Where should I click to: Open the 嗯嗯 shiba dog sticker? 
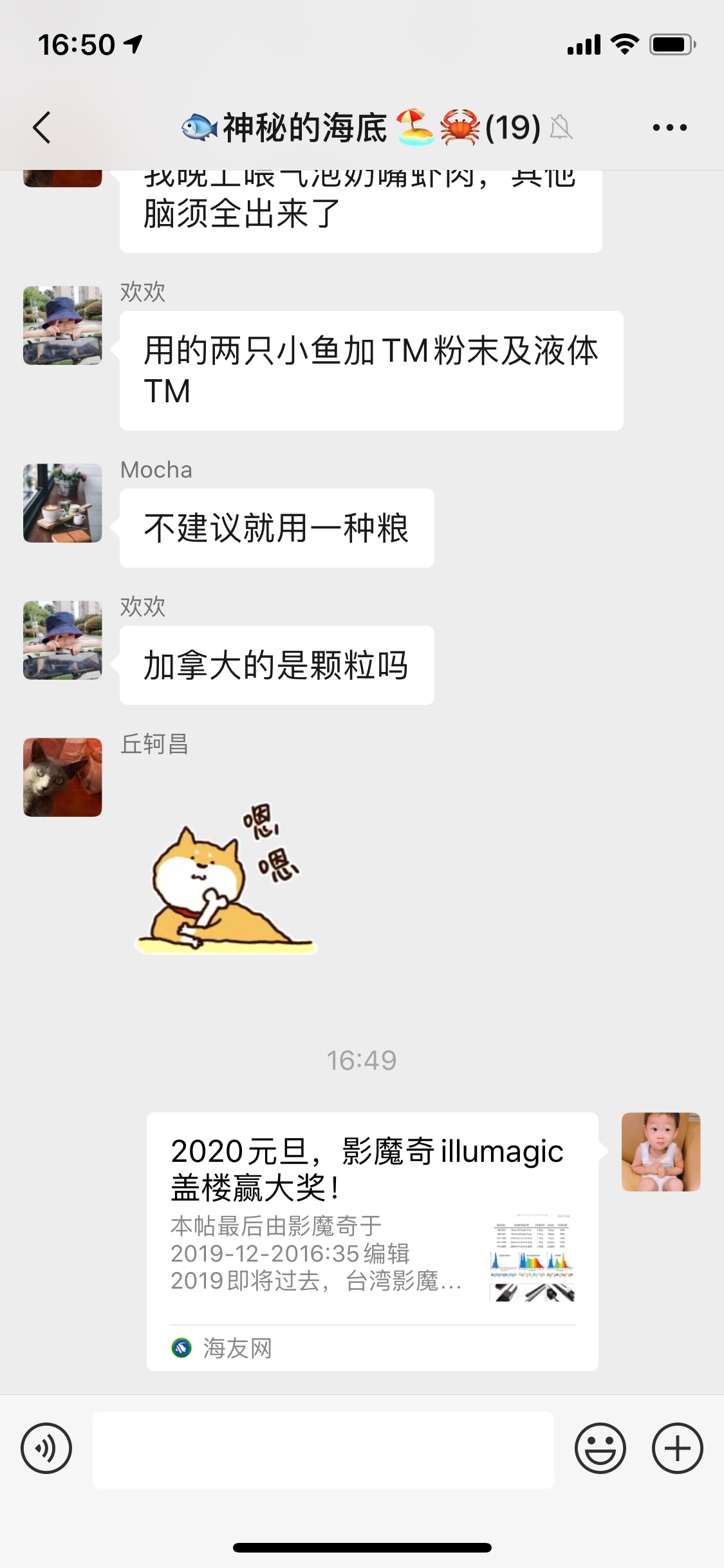click(x=225, y=879)
